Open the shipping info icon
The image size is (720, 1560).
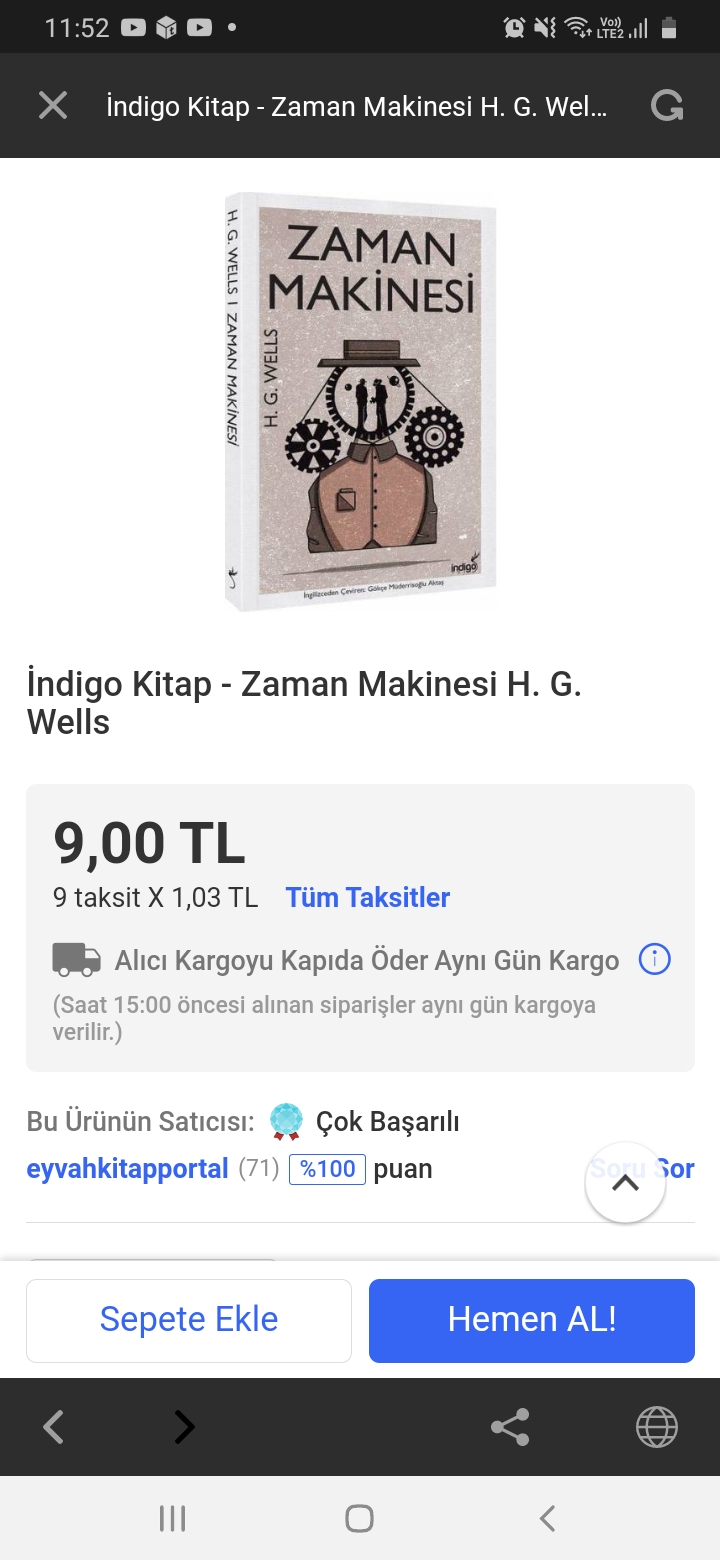(x=654, y=960)
